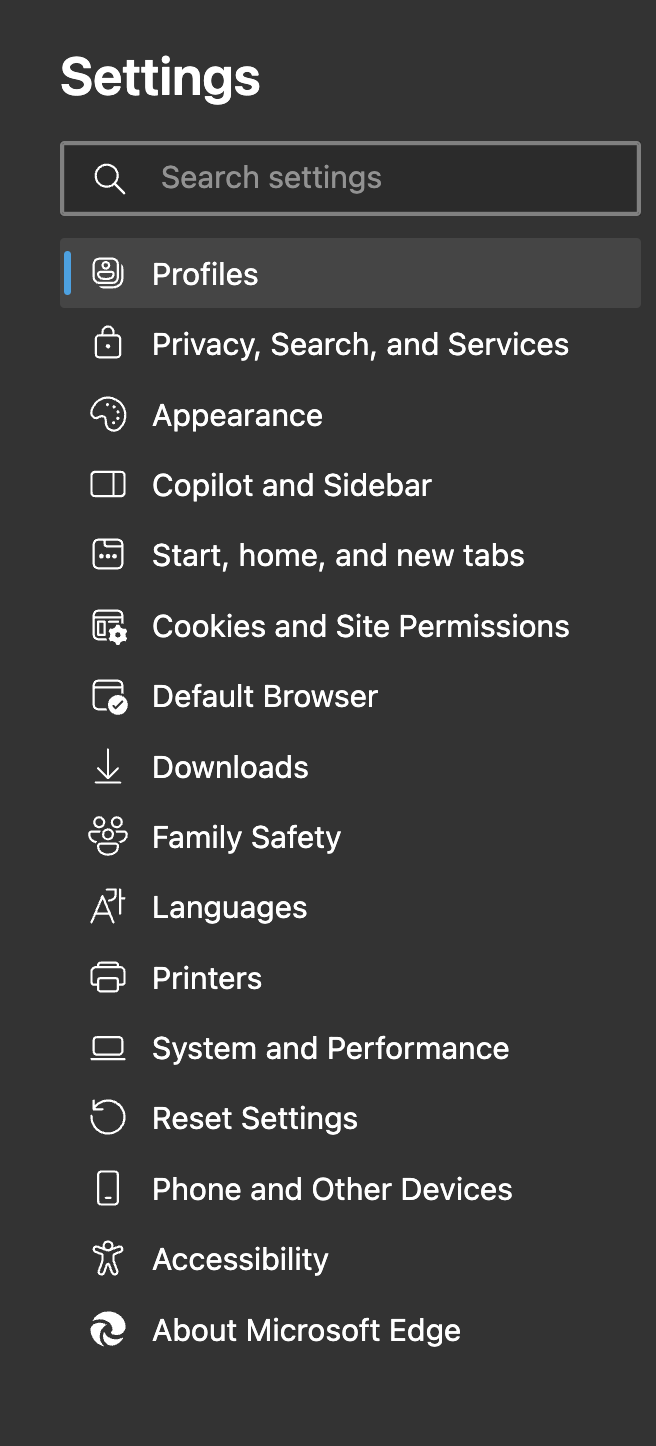Image resolution: width=656 pixels, height=1446 pixels.
Task: Tap the Search settings field
Action: 350,178
